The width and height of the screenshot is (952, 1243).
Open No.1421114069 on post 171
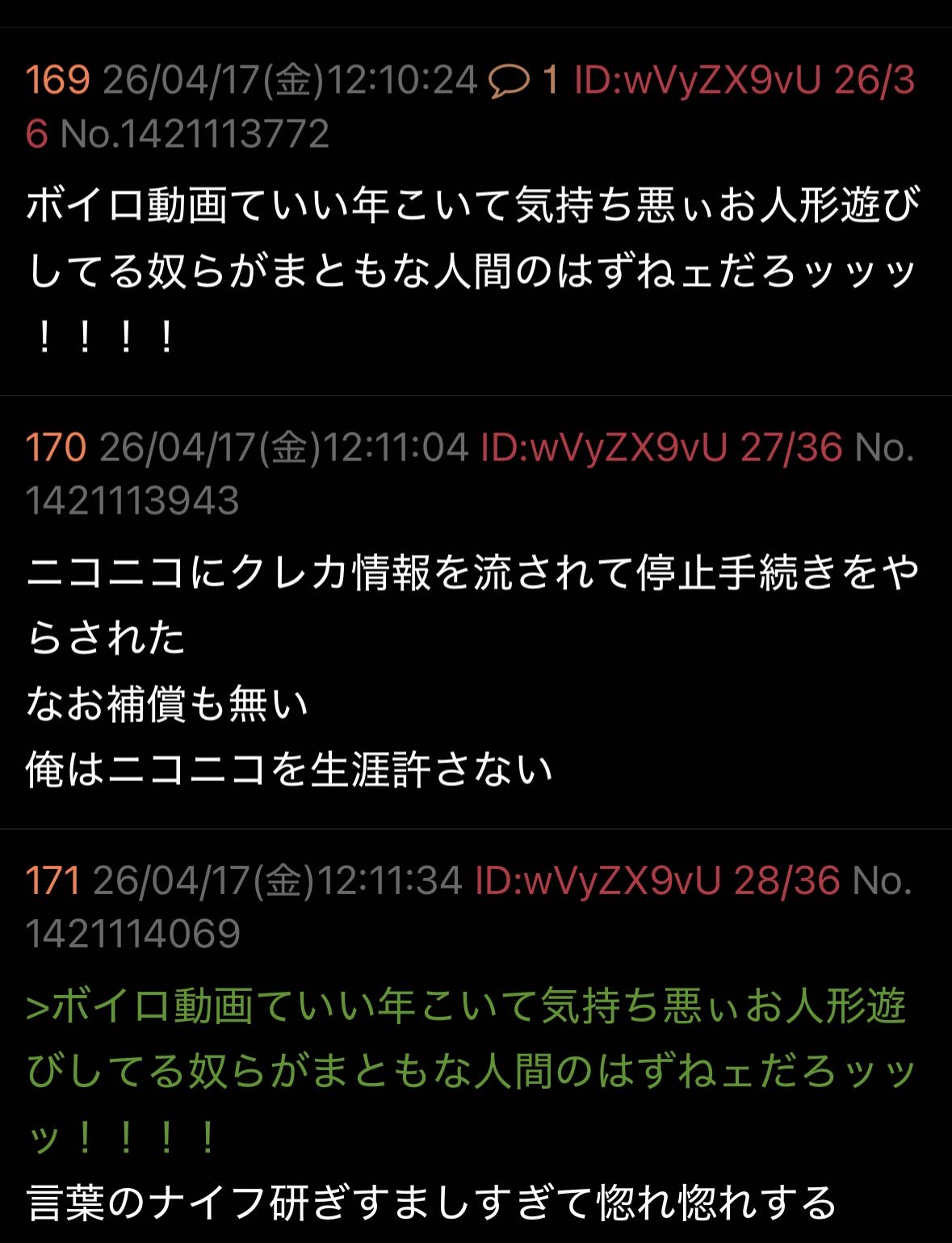coord(133,933)
